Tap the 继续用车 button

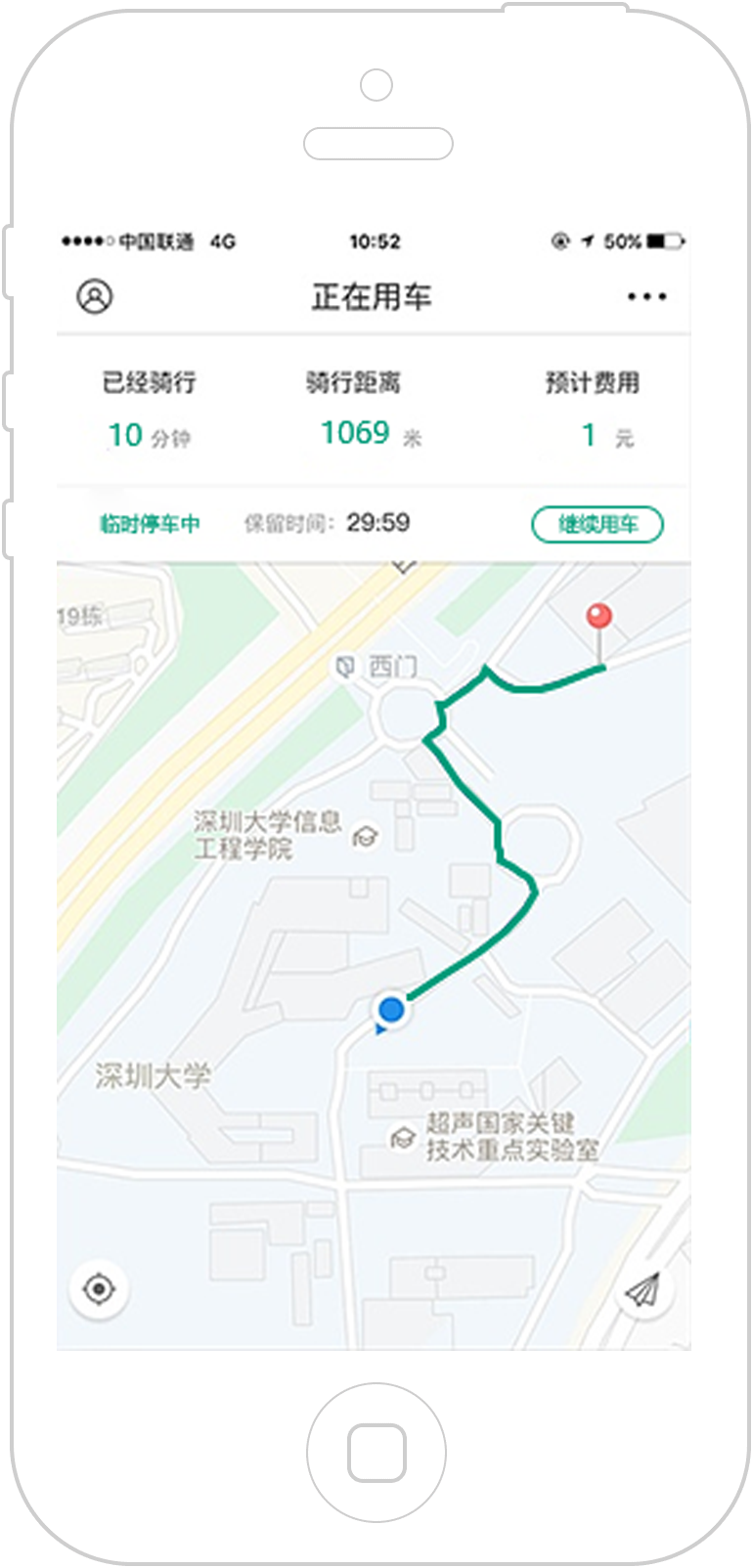click(x=598, y=524)
